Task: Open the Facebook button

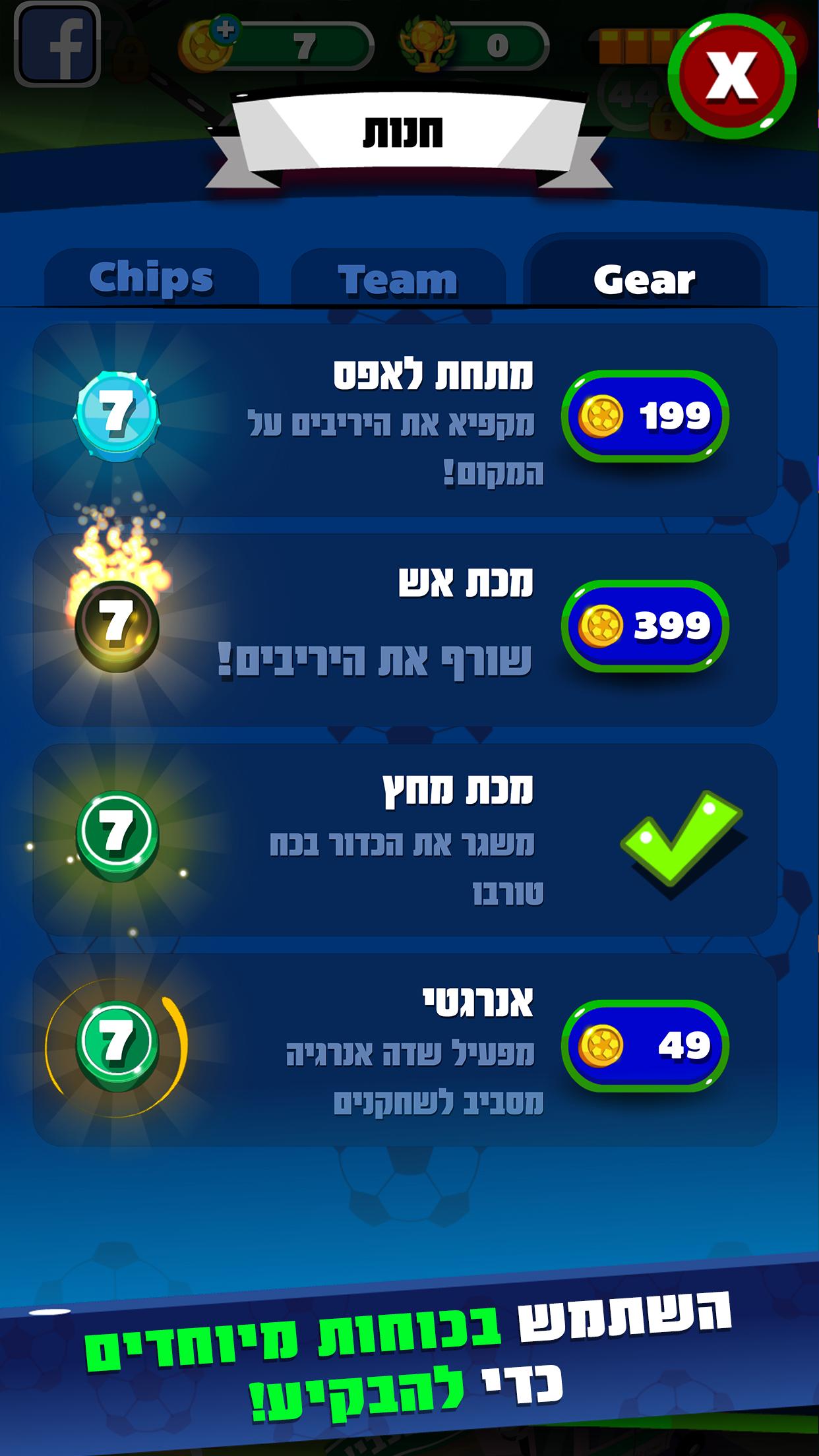Action: pyautogui.click(x=57, y=46)
